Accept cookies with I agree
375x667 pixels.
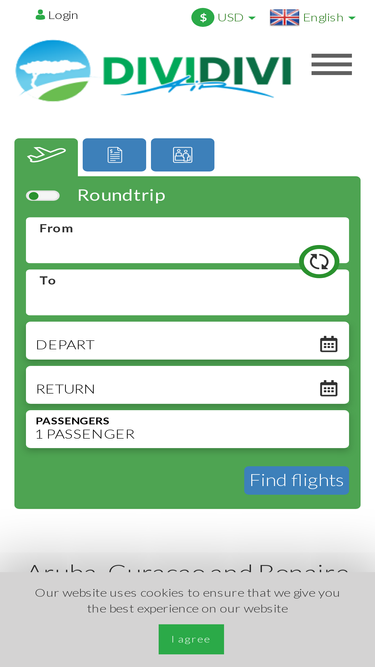pos(191,639)
